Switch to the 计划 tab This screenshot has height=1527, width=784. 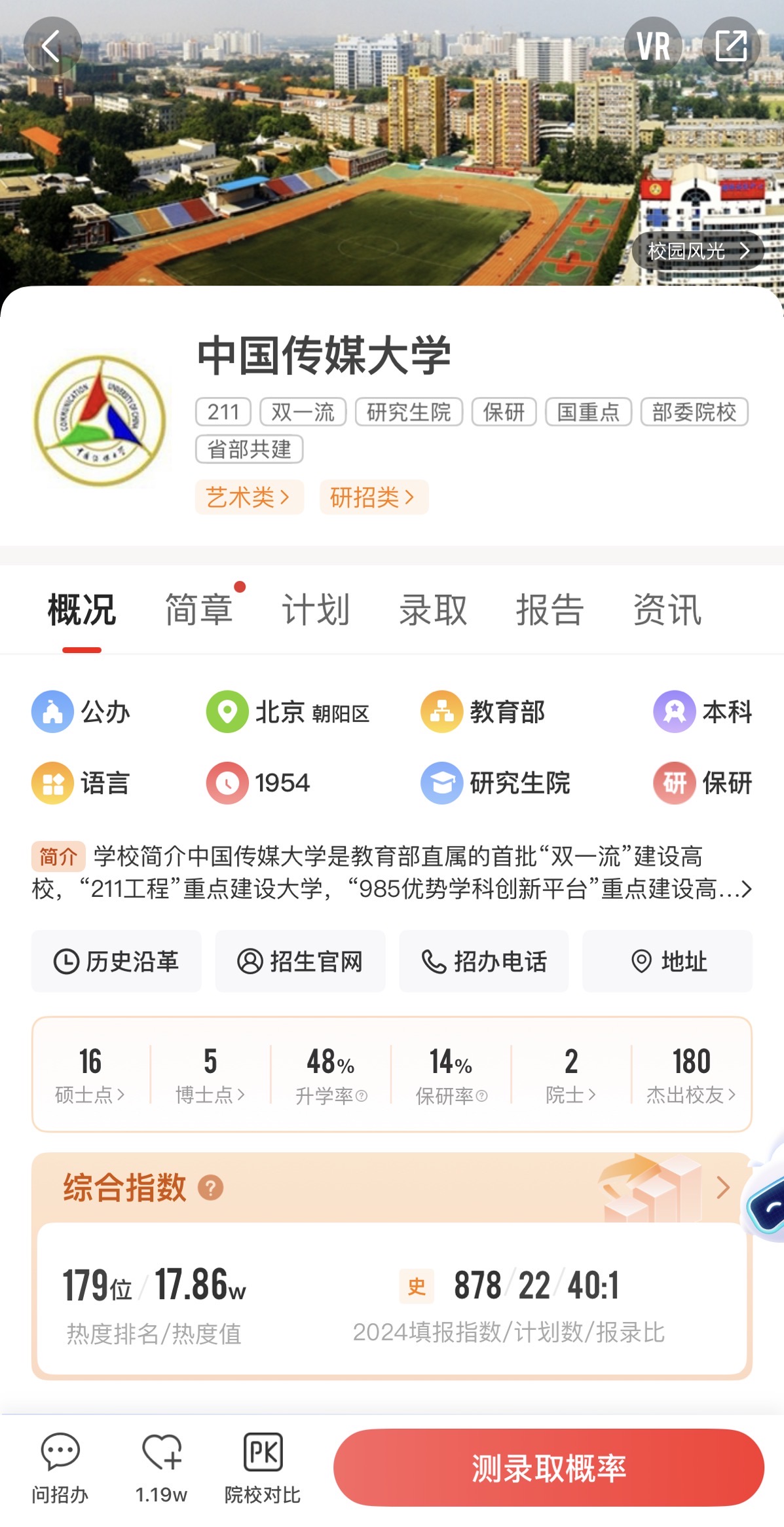click(x=316, y=610)
